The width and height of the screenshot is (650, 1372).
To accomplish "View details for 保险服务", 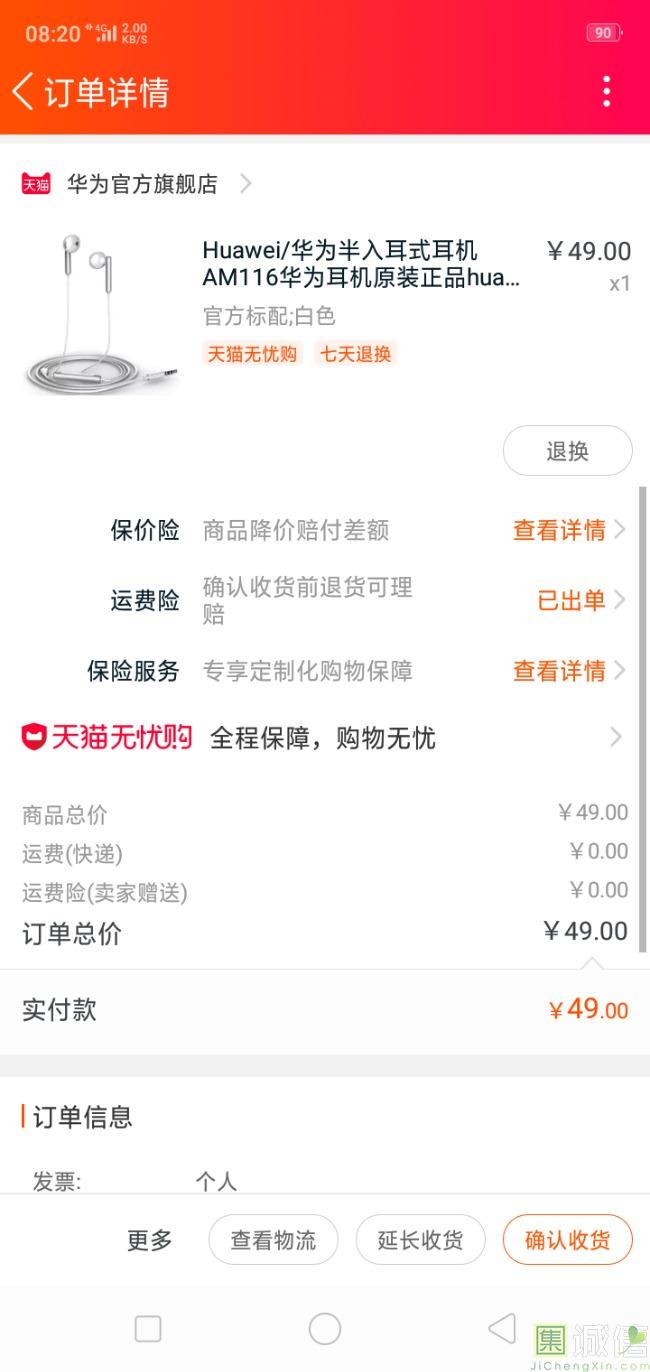I will [567, 671].
